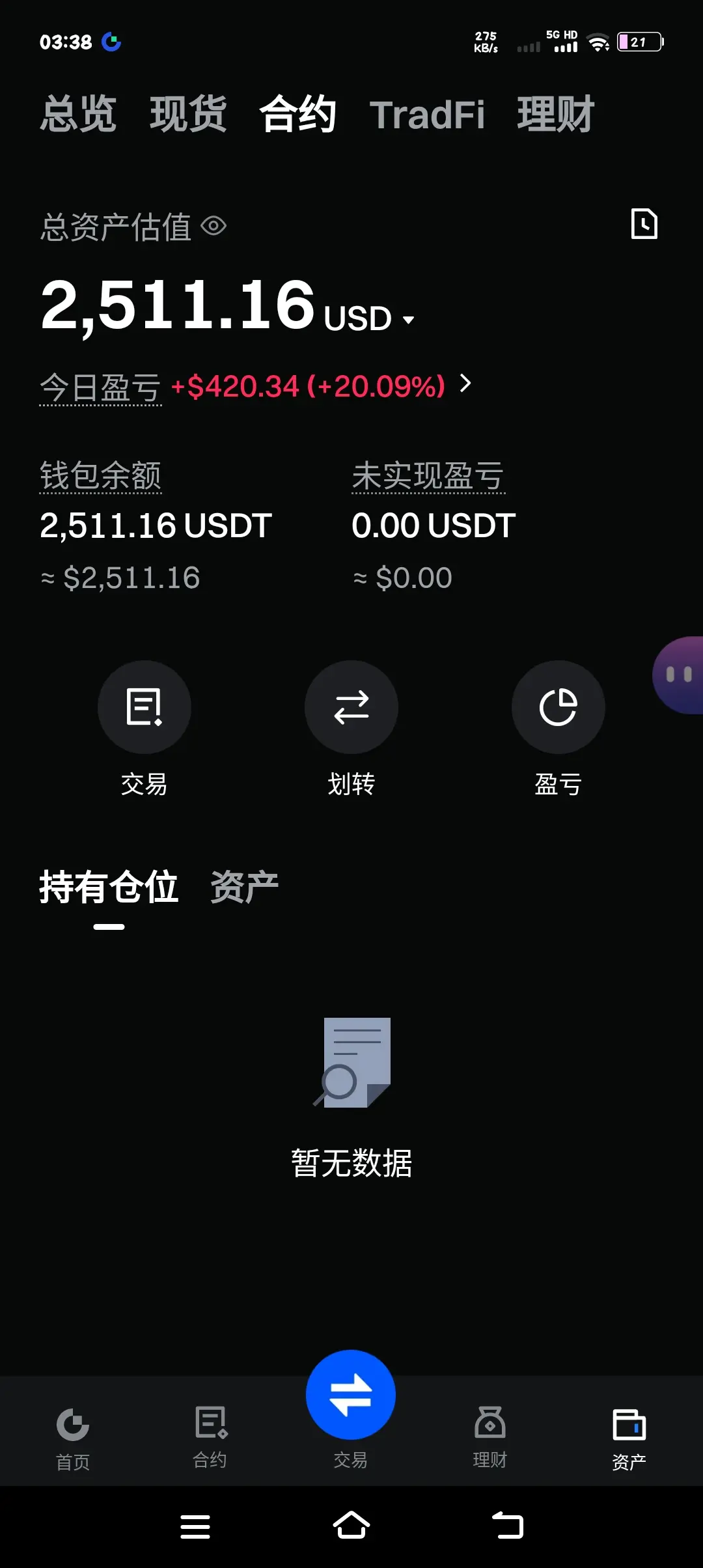The width and height of the screenshot is (703, 1568).
Task: Open the 盈亏 analysis button
Action: coord(558,707)
